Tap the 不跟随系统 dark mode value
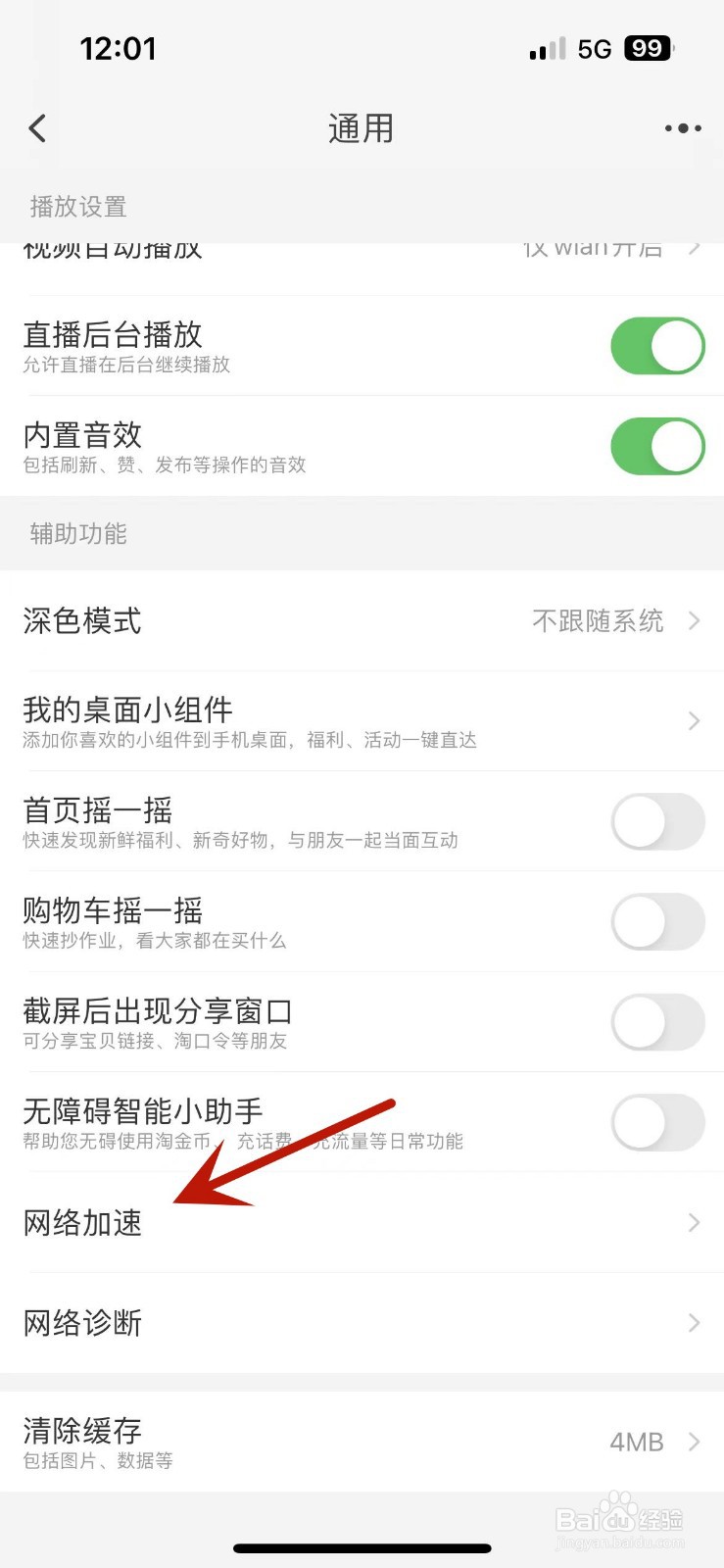This screenshot has width=724, height=1568. (x=595, y=620)
